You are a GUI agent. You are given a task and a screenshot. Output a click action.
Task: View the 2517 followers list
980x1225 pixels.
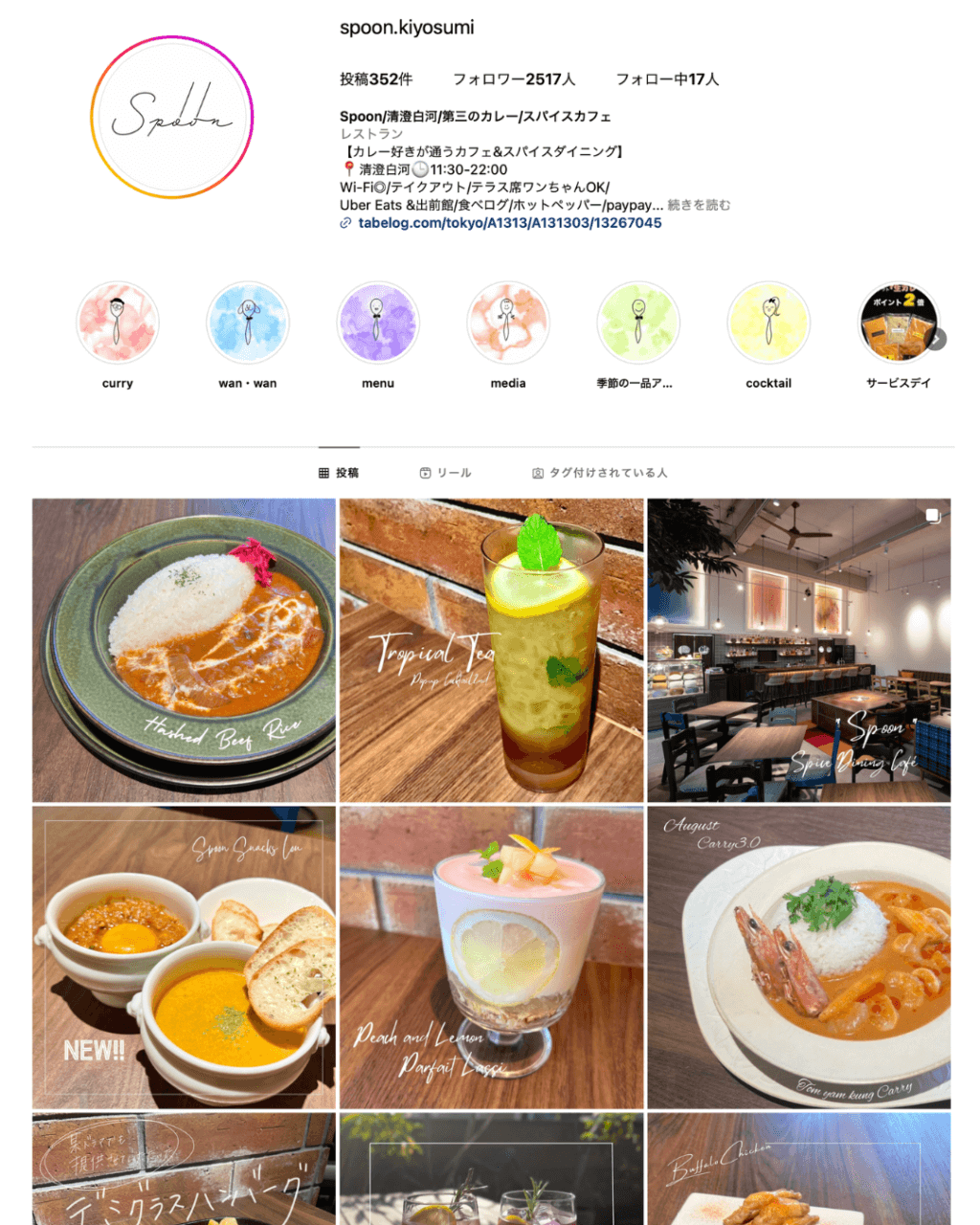point(514,79)
